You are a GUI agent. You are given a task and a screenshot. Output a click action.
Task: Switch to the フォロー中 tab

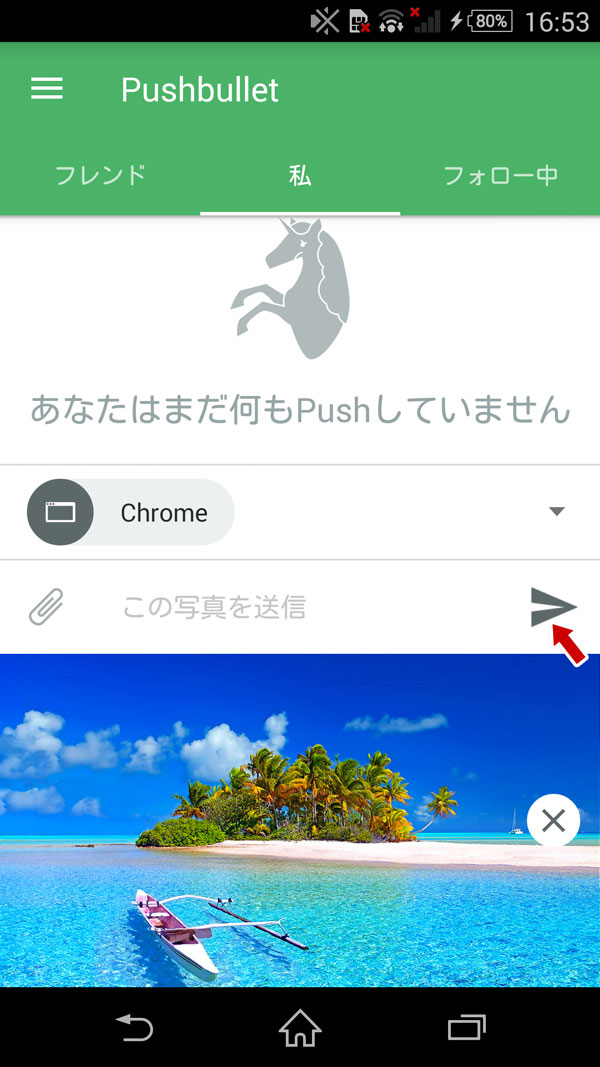(x=500, y=176)
